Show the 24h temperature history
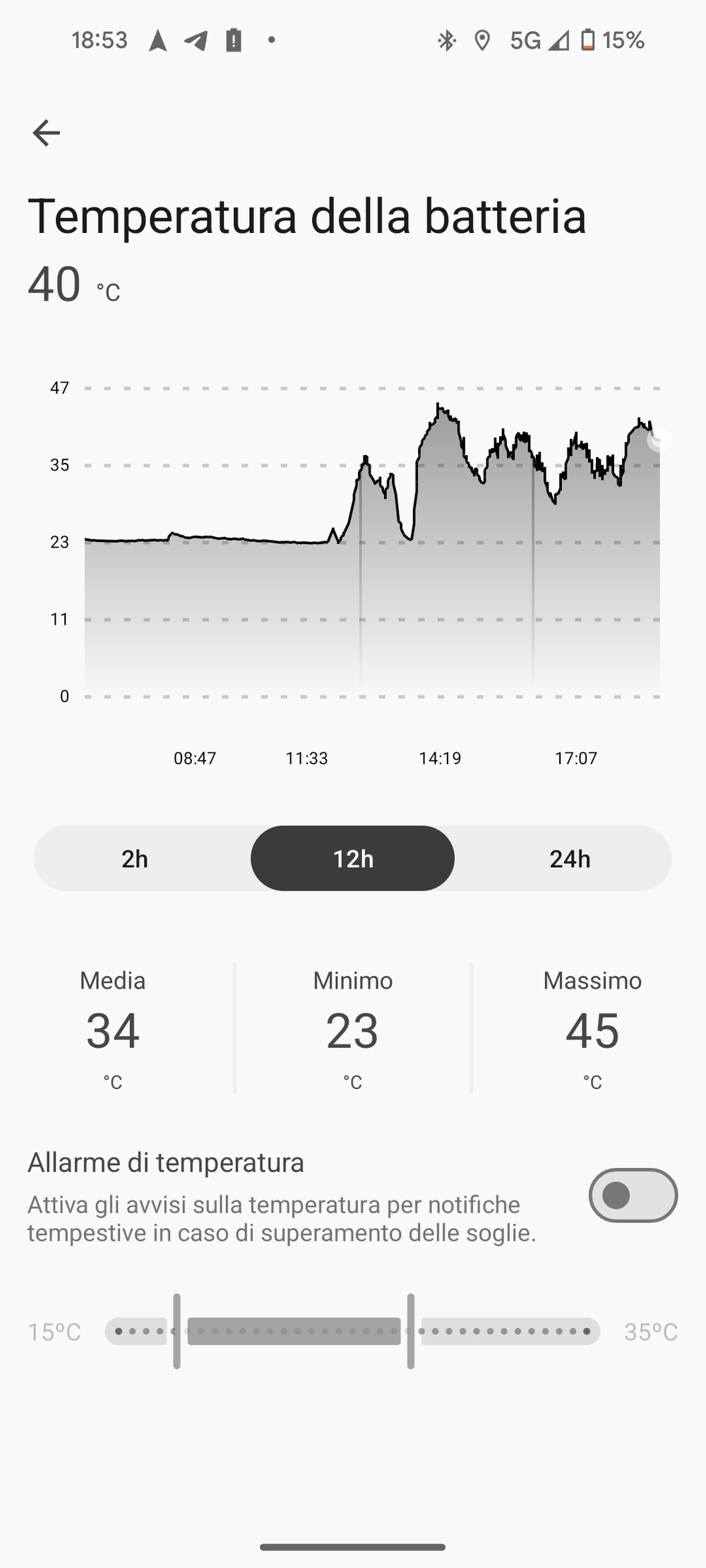The width and height of the screenshot is (706, 1568). [570, 858]
